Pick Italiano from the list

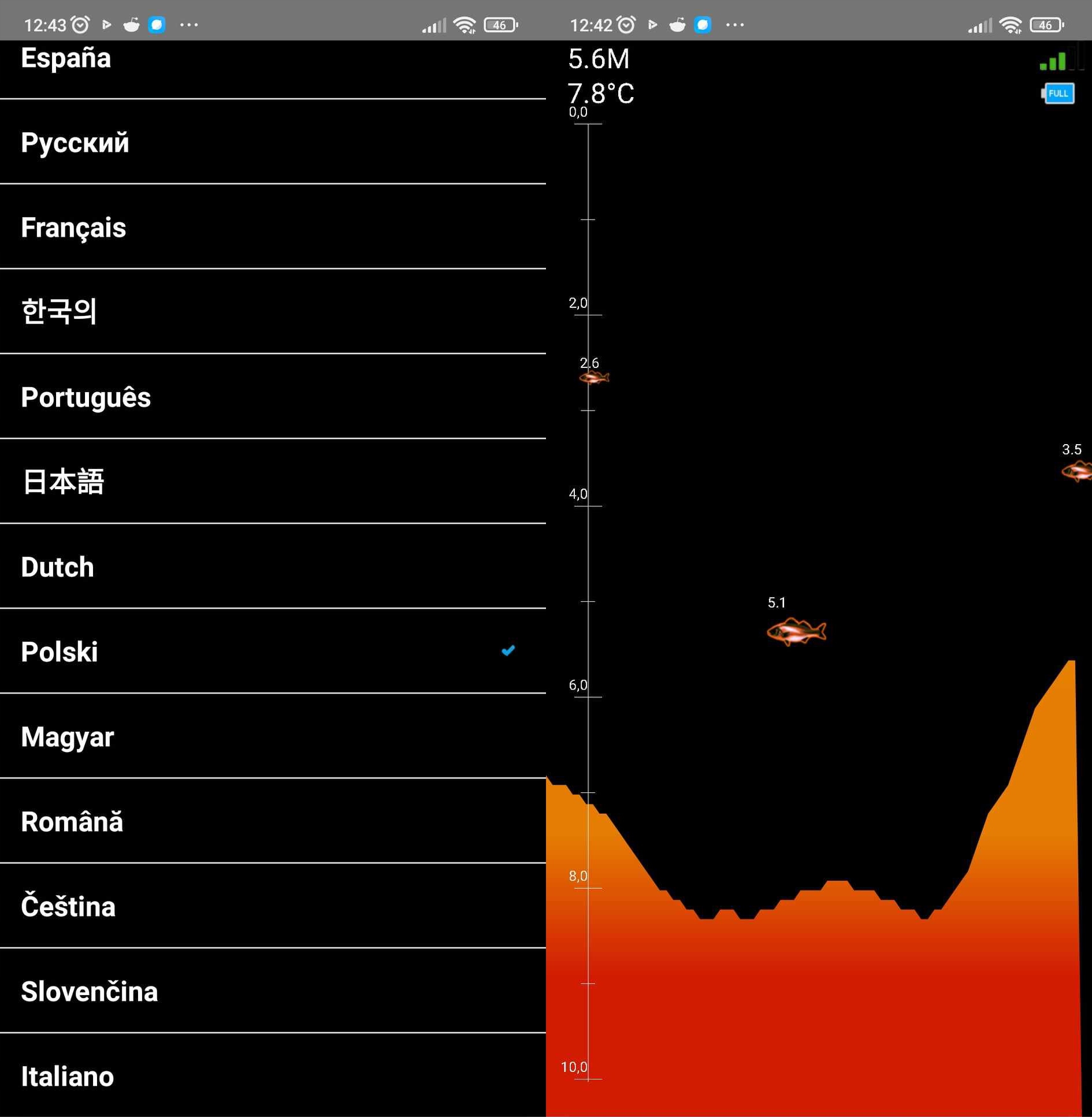67,1077
